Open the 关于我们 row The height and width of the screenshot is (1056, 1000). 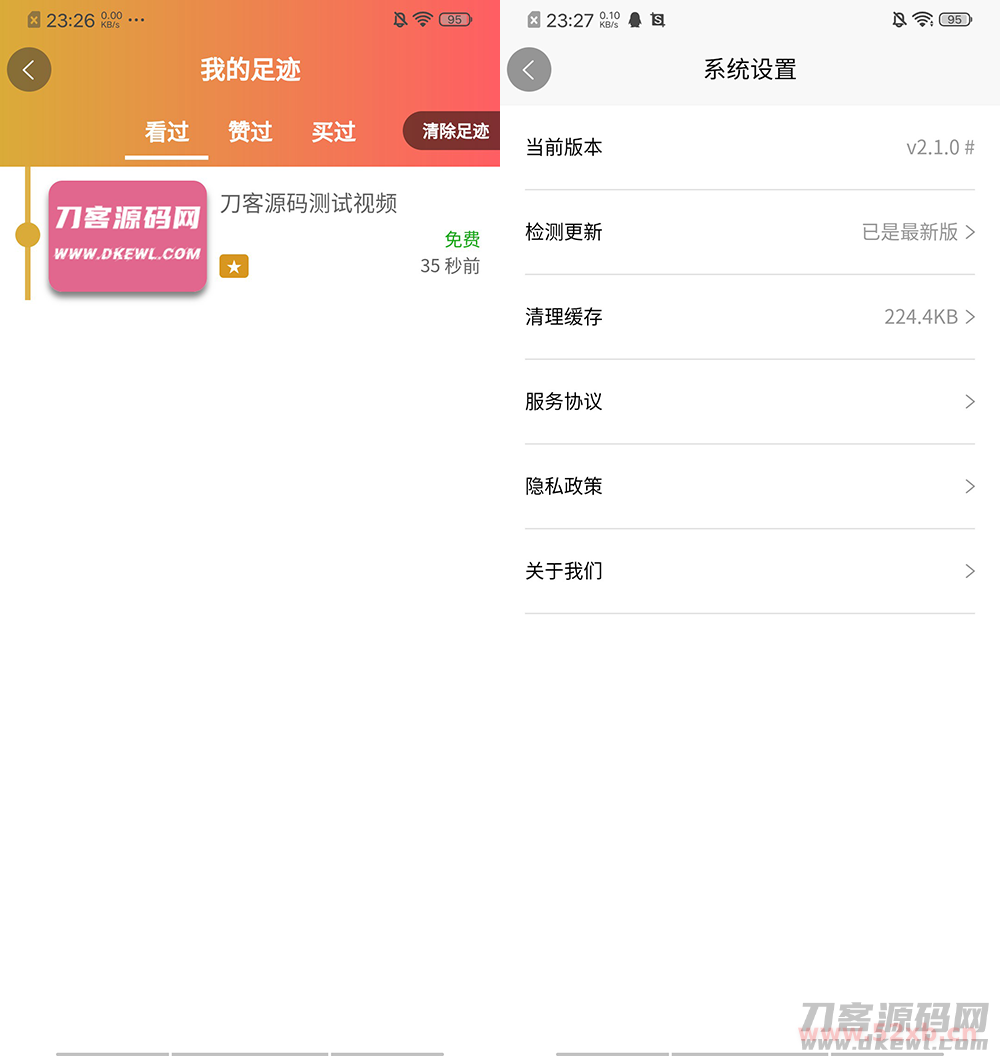coord(750,572)
